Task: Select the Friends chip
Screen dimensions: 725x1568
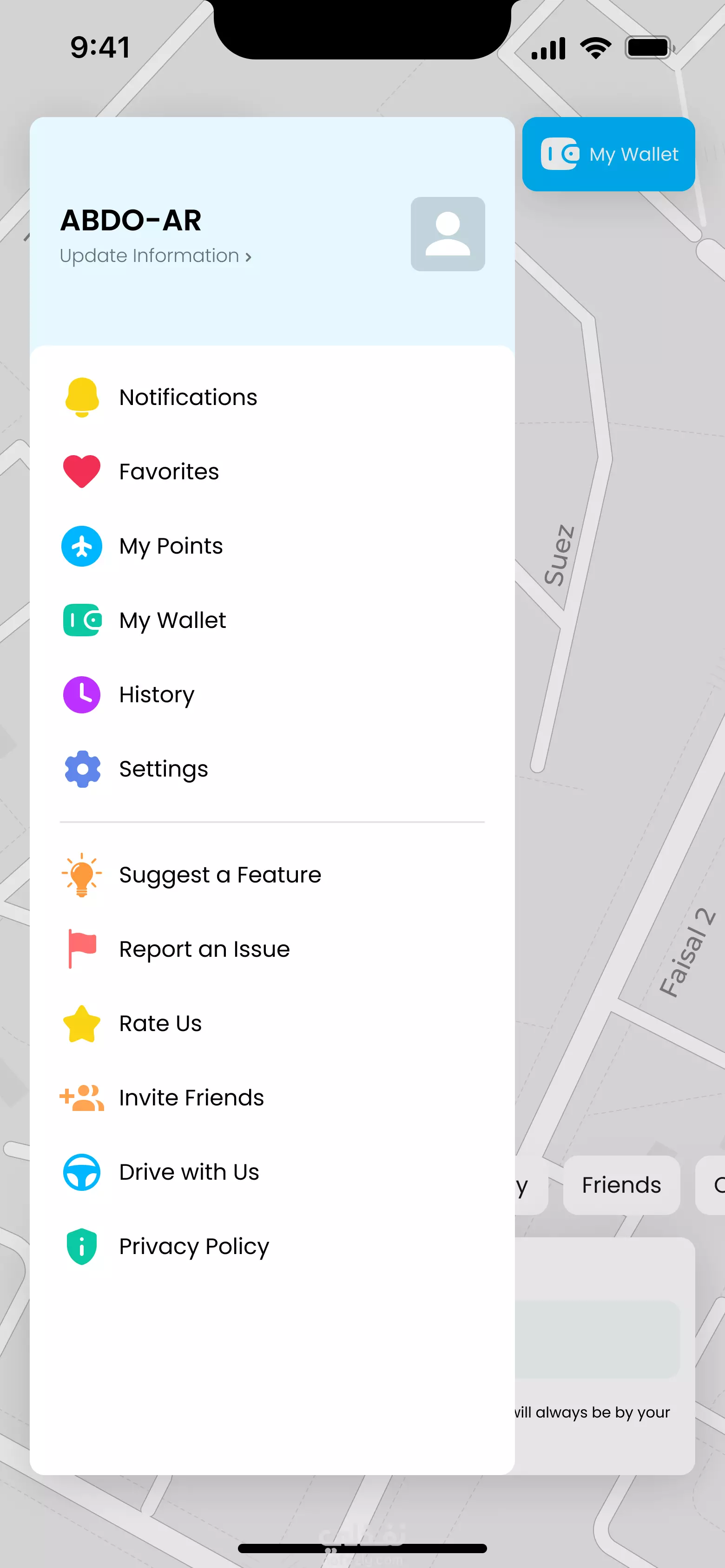Action: 621,1185
